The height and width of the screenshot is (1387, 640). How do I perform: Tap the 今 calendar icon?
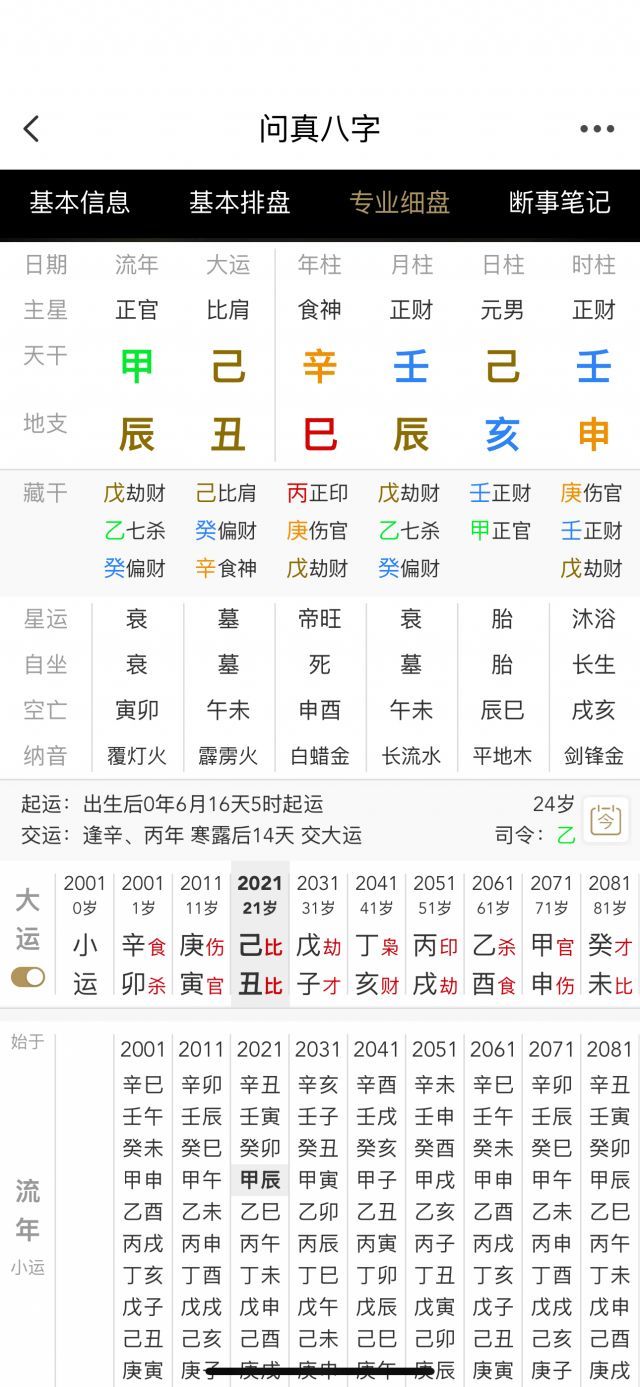tap(606, 820)
